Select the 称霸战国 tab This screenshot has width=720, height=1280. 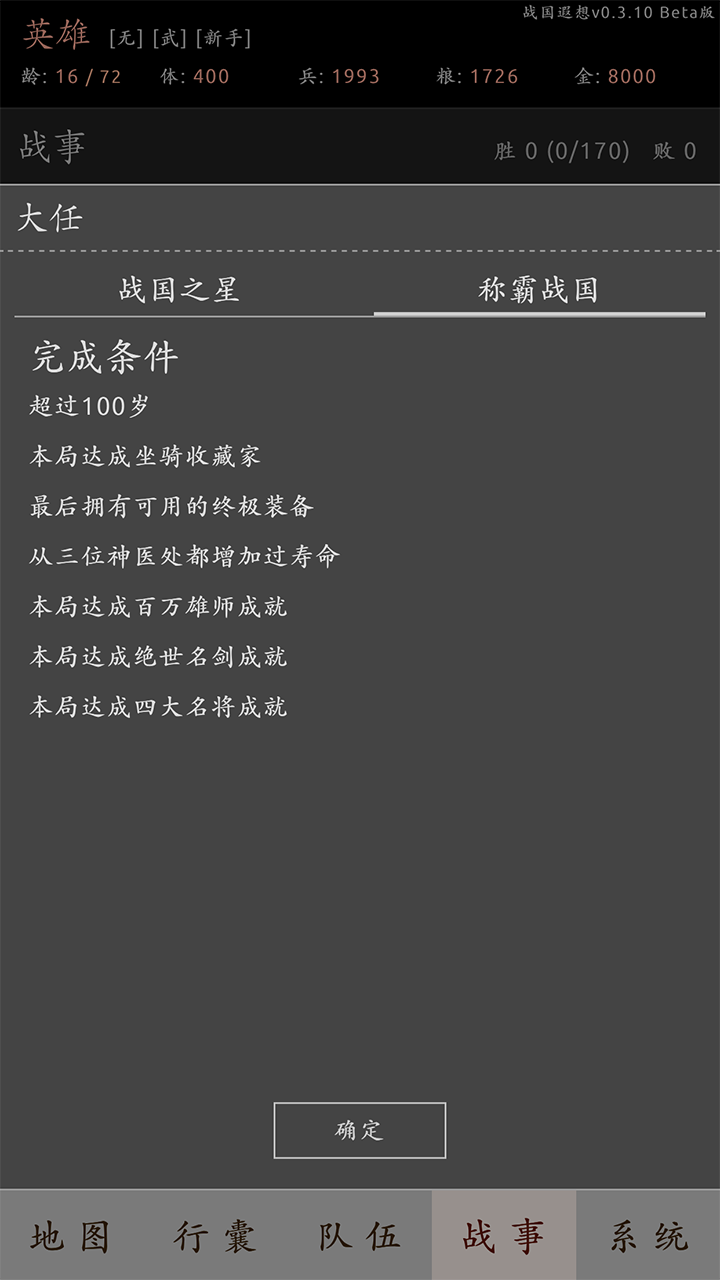point(540,289)
